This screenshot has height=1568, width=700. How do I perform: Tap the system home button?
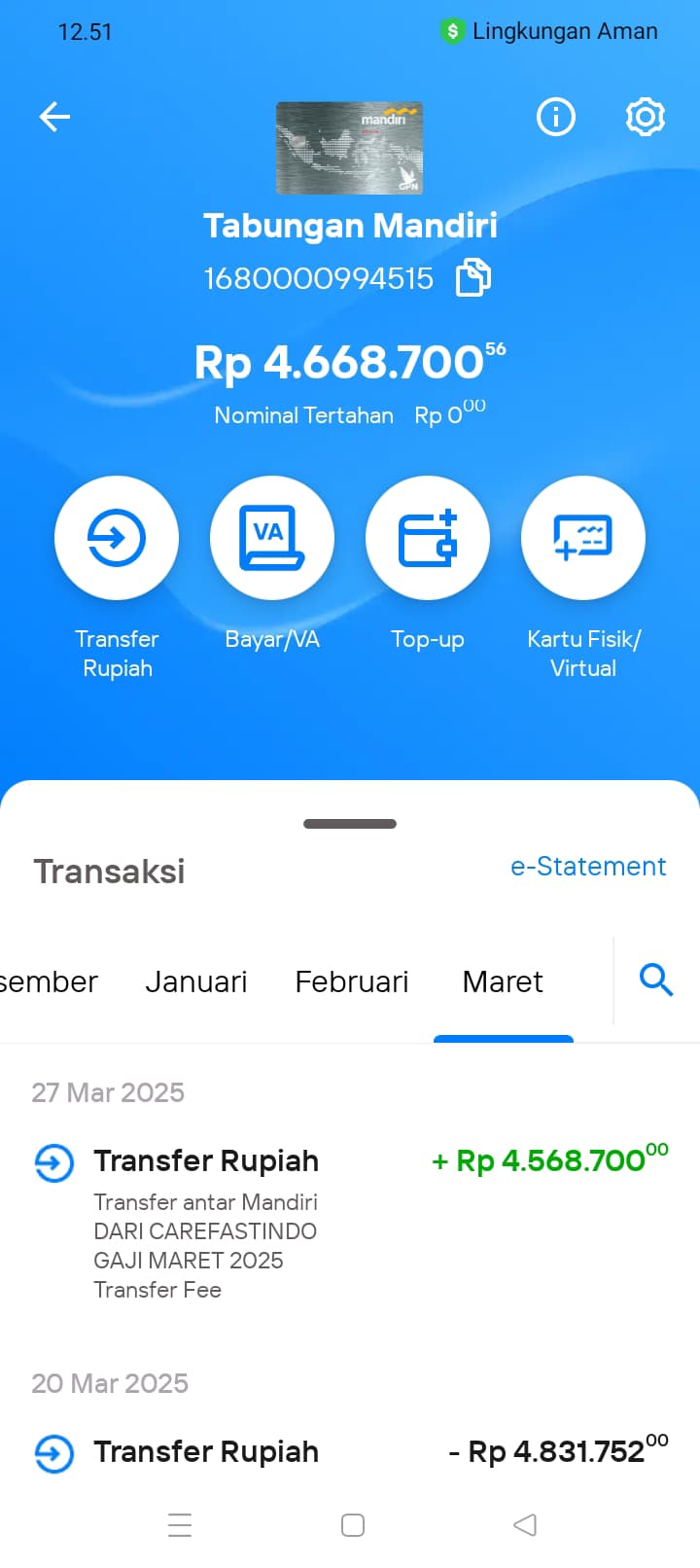coord(353,1525)
